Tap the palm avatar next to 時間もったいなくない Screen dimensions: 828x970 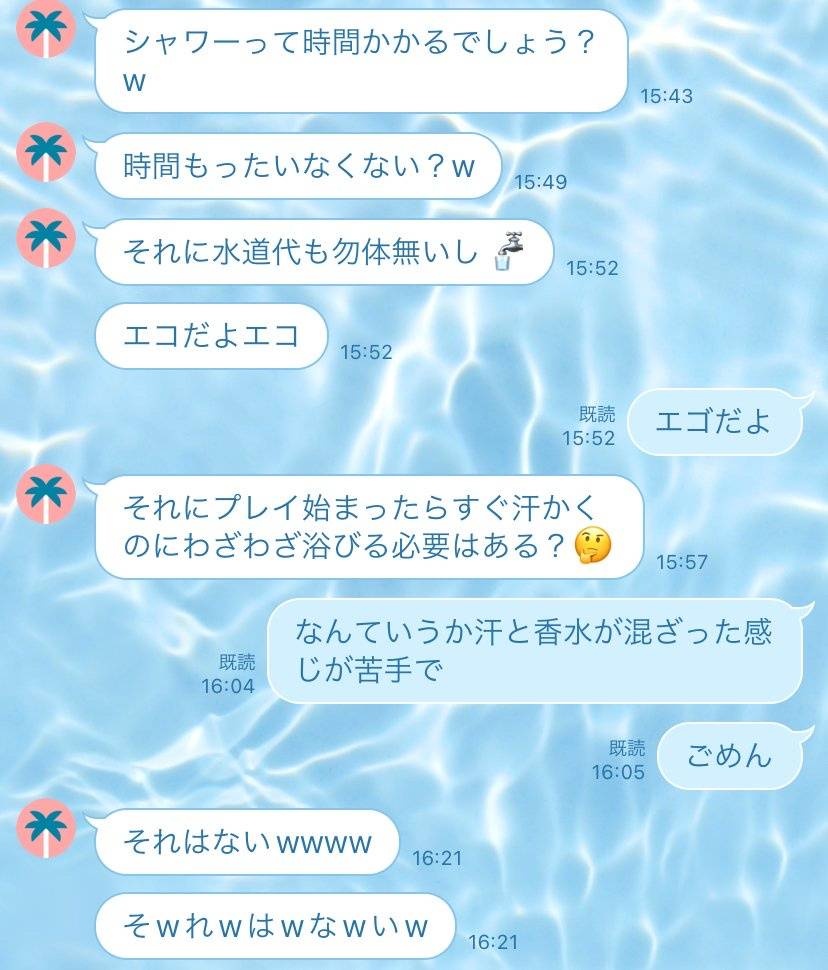coord(46,152)
